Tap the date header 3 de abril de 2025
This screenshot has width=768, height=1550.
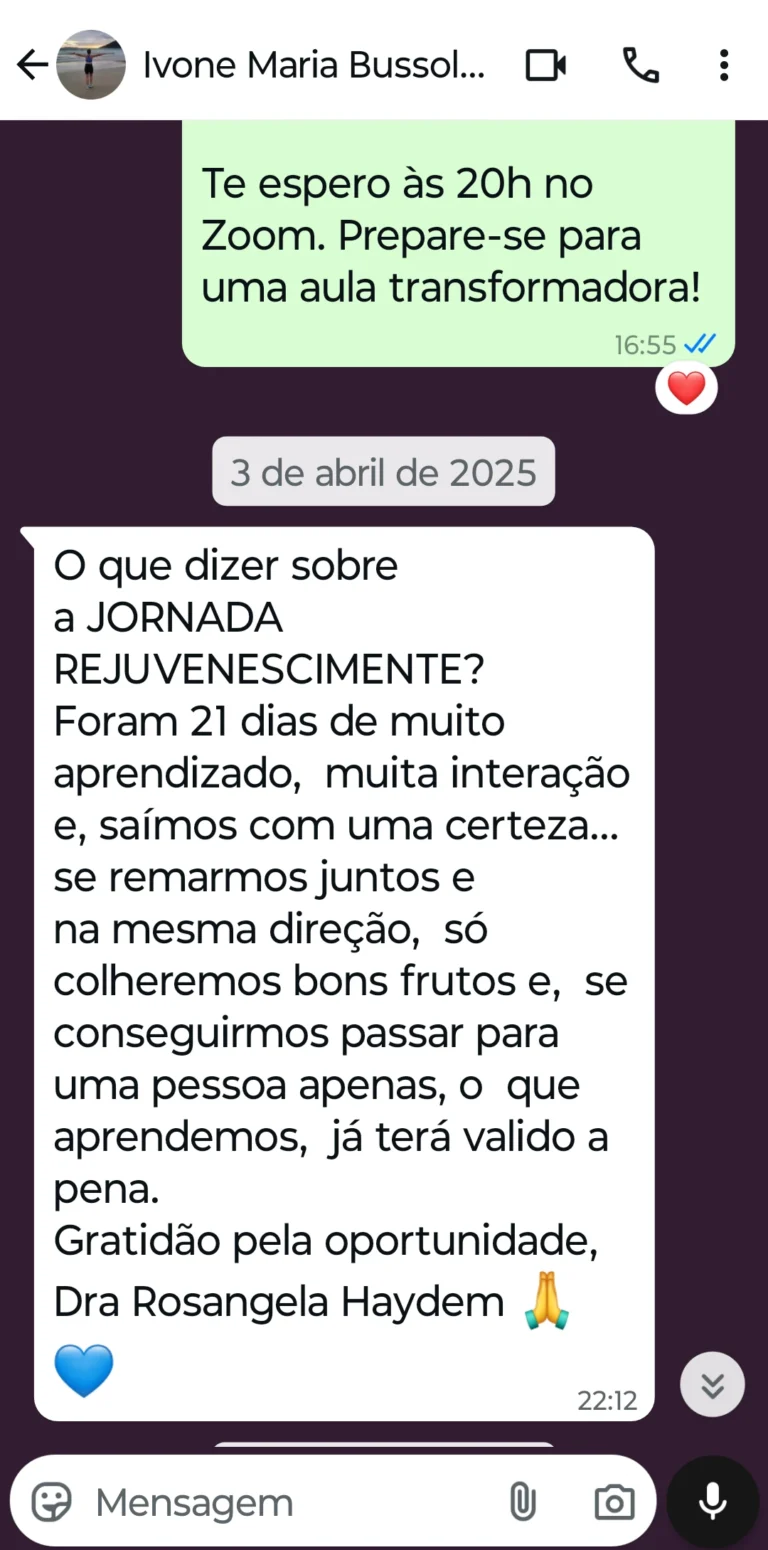[383, 471]
